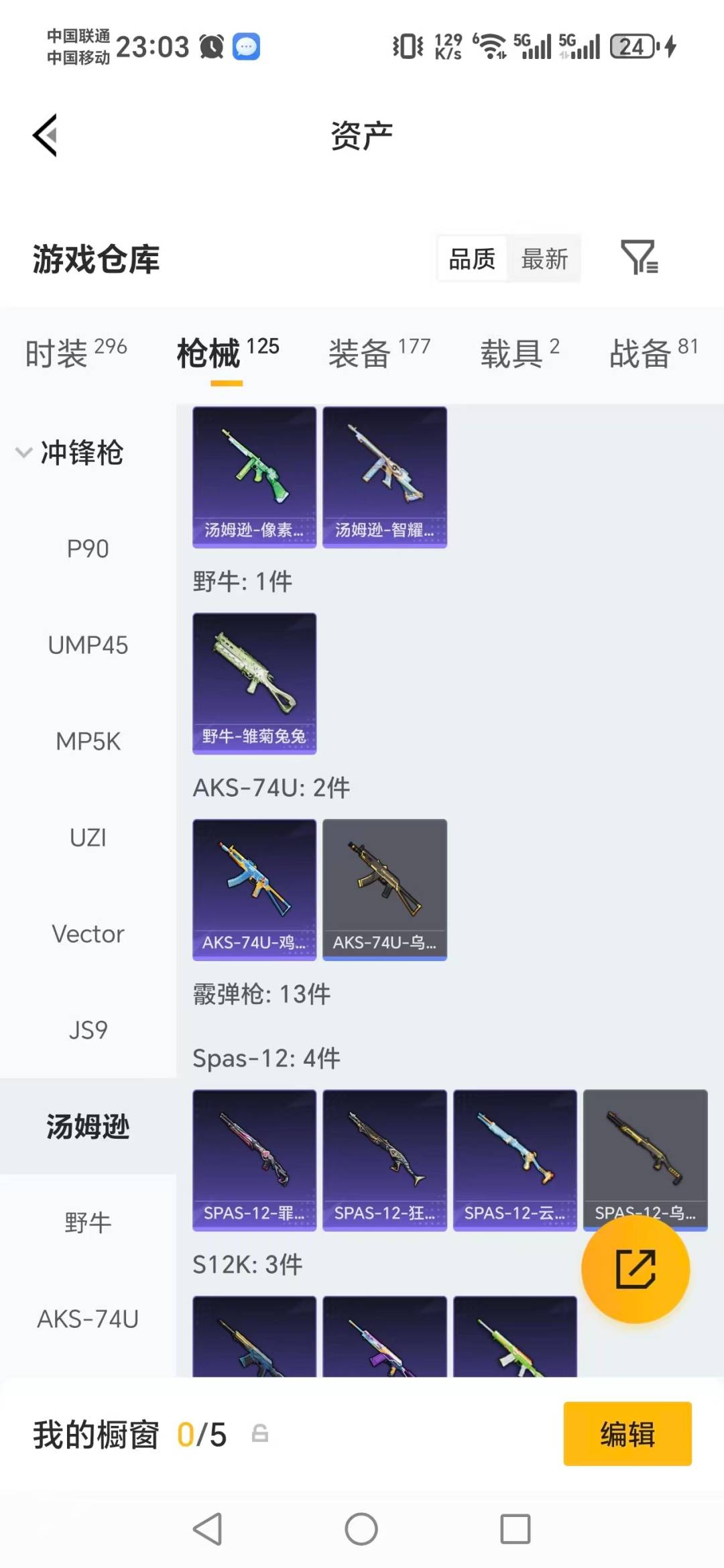Select the 汤姆逊 category in sidebar
724x1568 pixels.
tap(87, 1127)
